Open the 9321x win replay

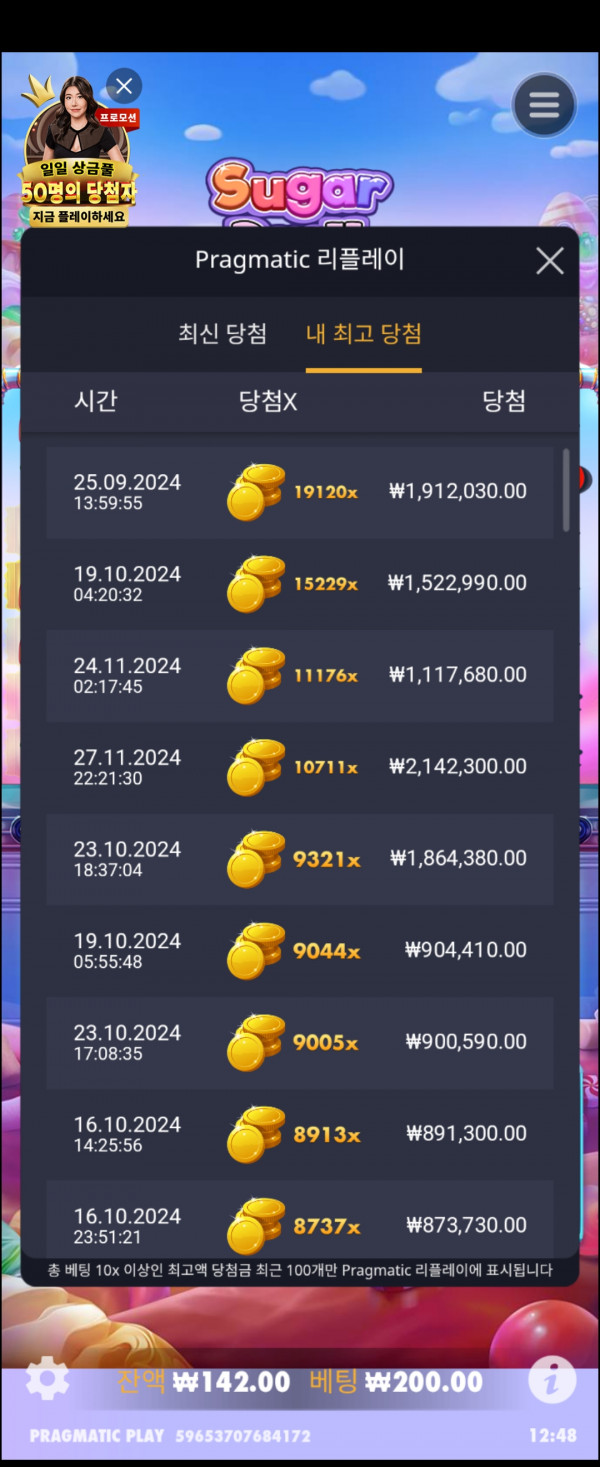[299, 859]
